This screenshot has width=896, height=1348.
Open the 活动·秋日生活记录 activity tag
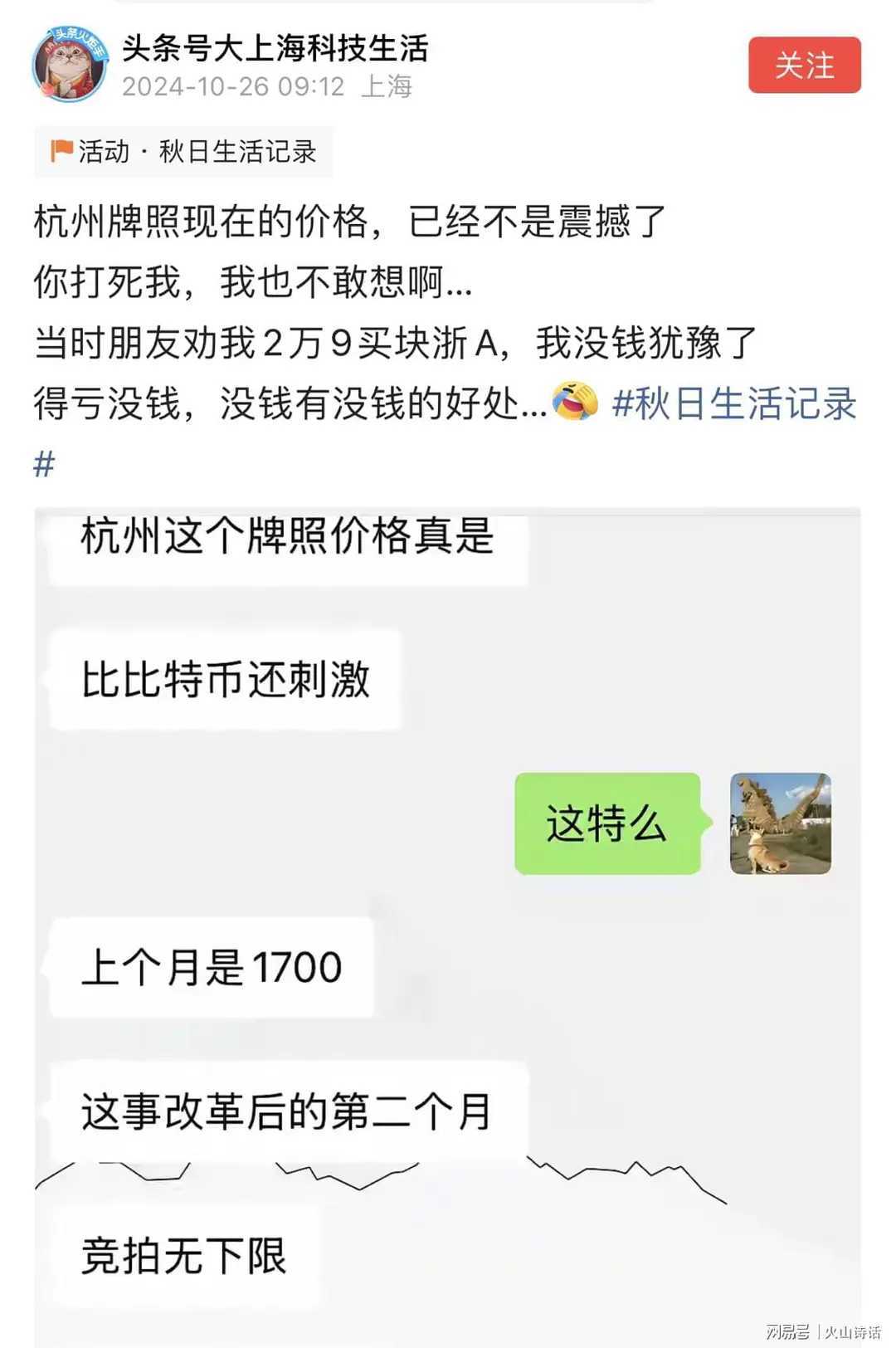coord(183,152)
